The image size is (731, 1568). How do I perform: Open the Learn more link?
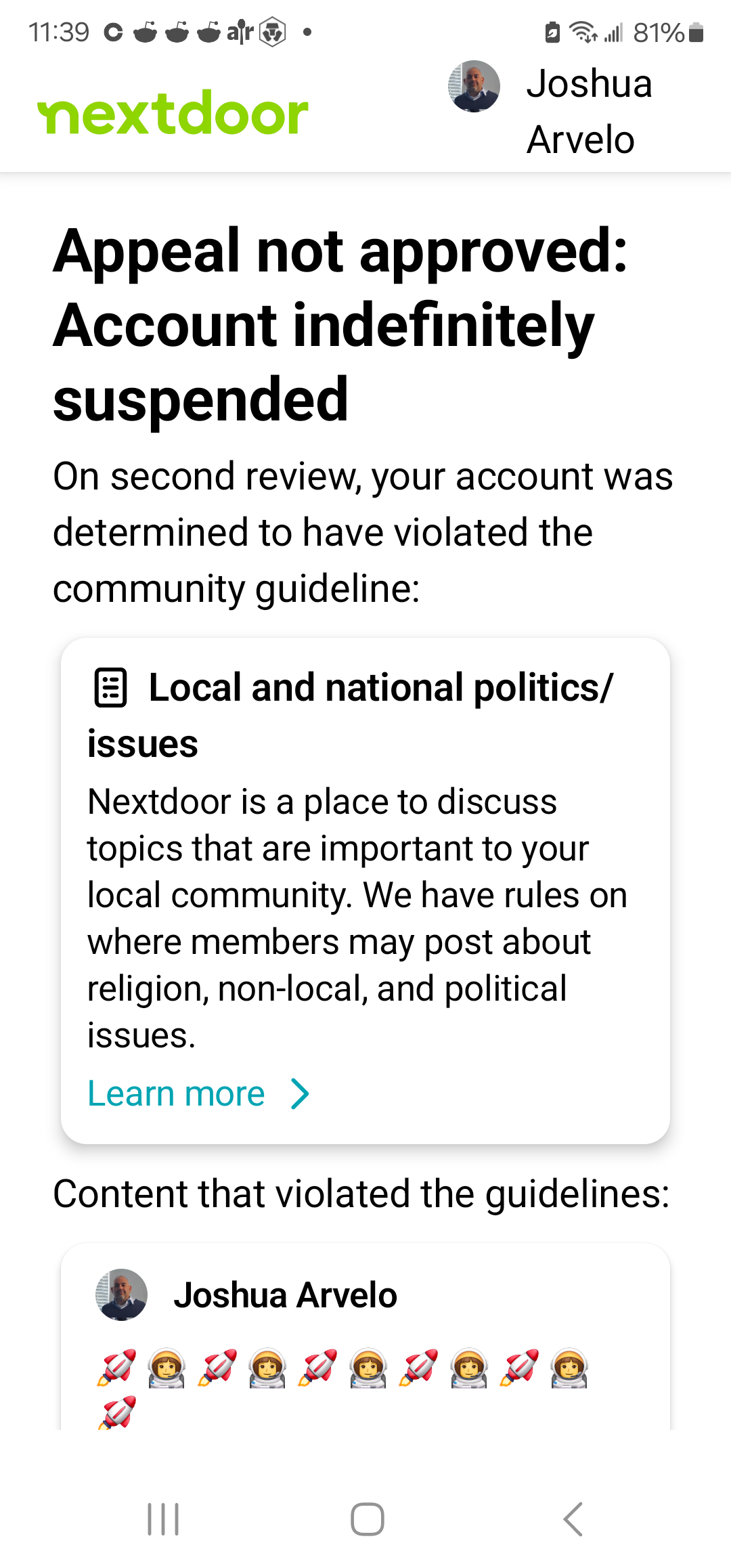pos(198,1093)
